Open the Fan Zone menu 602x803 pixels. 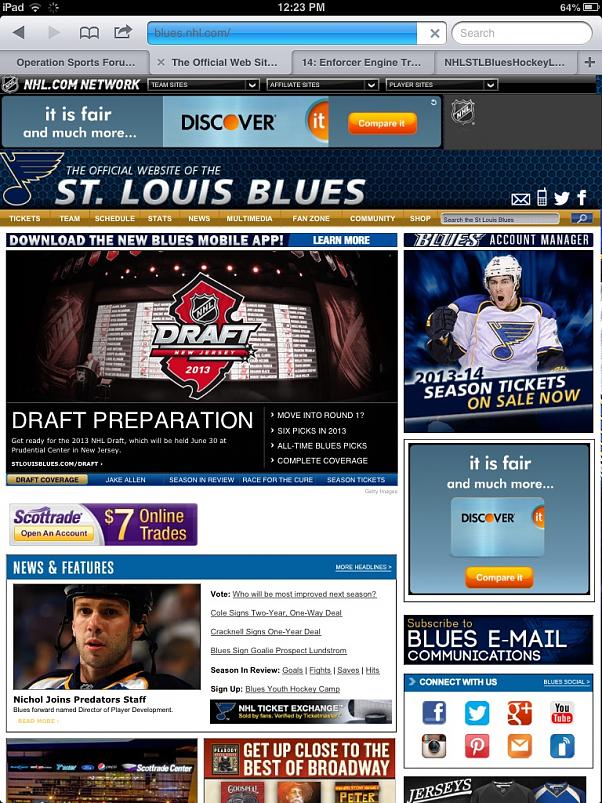[x=311, y=218]
